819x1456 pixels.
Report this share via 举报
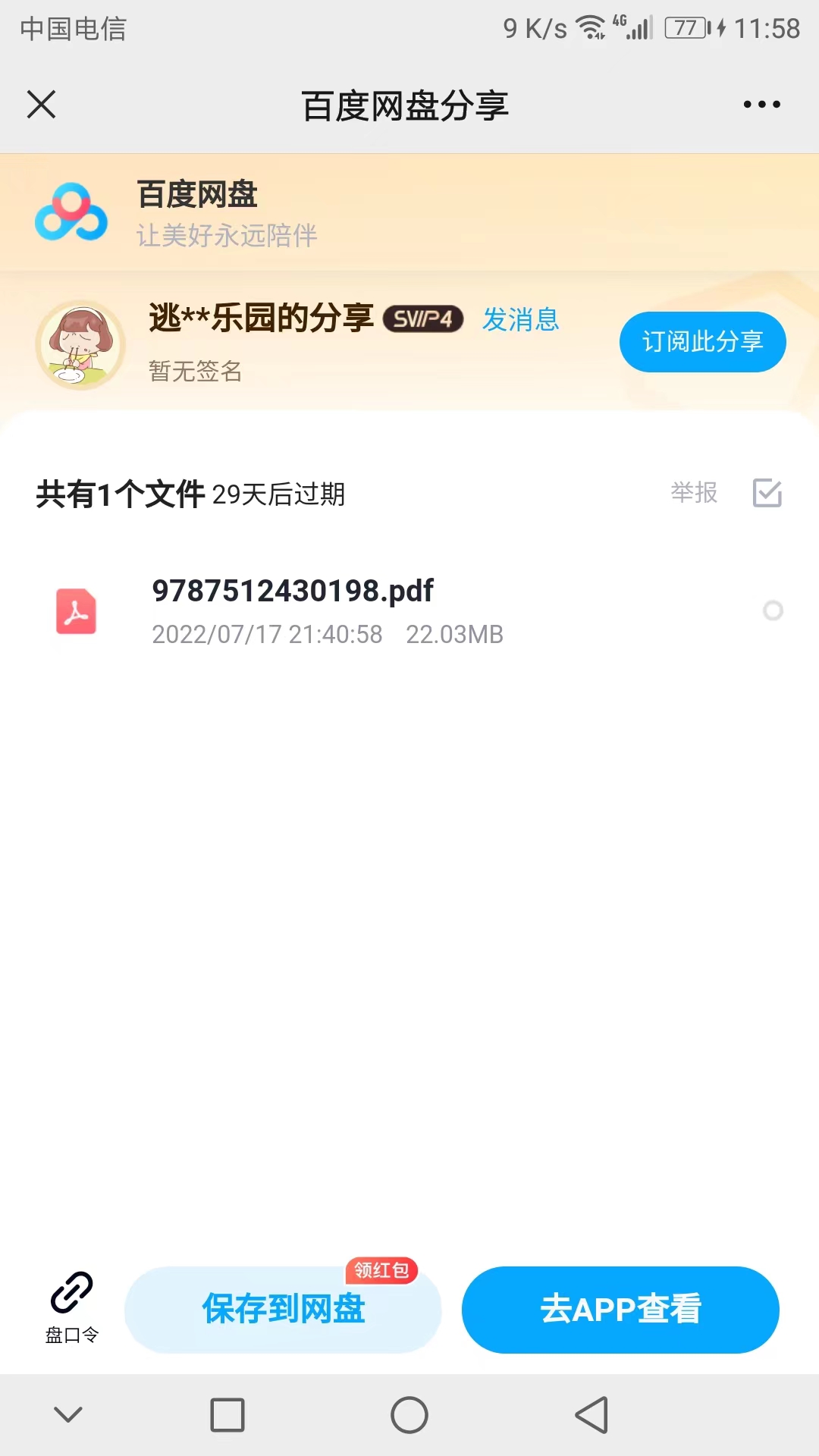(694, 493)
